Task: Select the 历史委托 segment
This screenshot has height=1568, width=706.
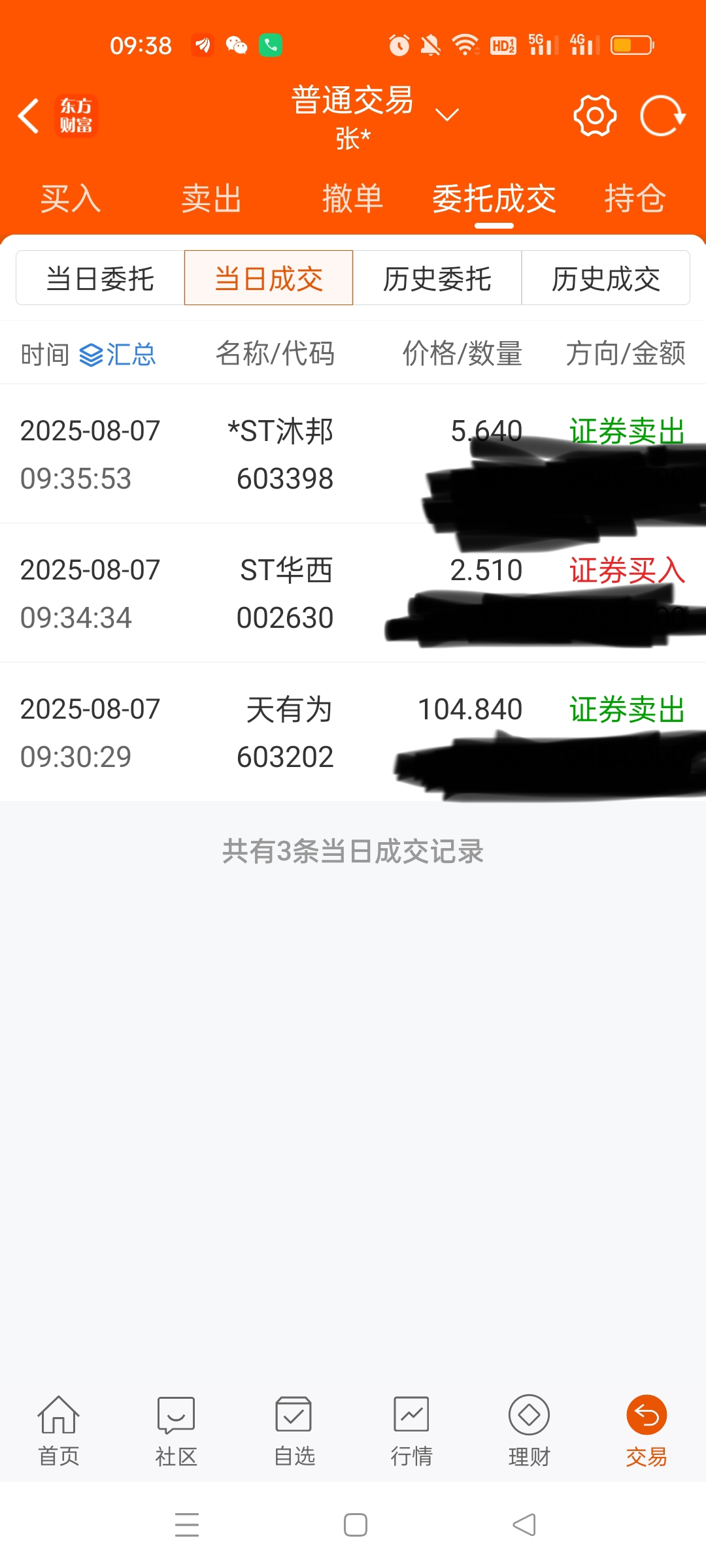Action: 437,278
